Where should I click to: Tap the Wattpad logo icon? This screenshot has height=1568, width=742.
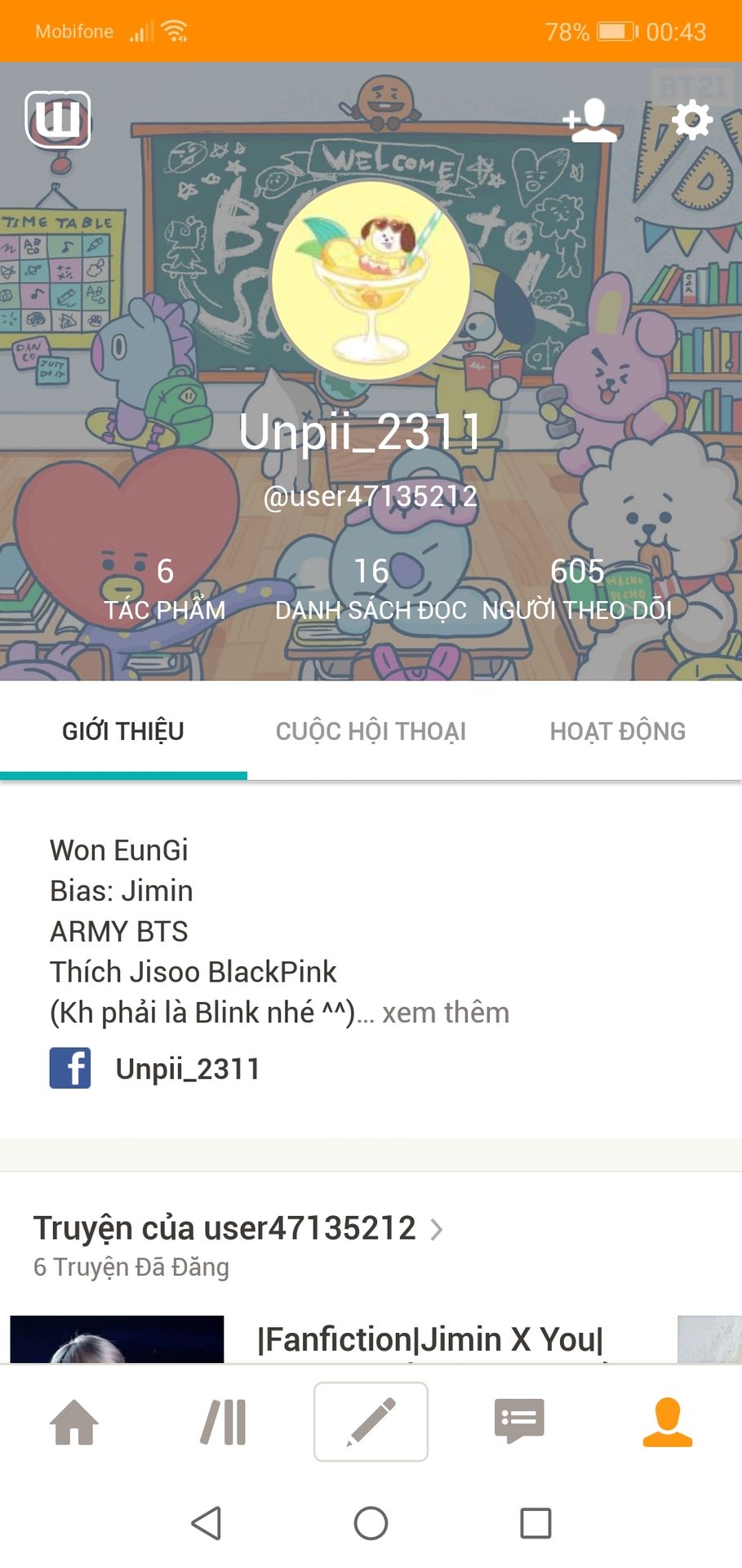pos(57,119)
